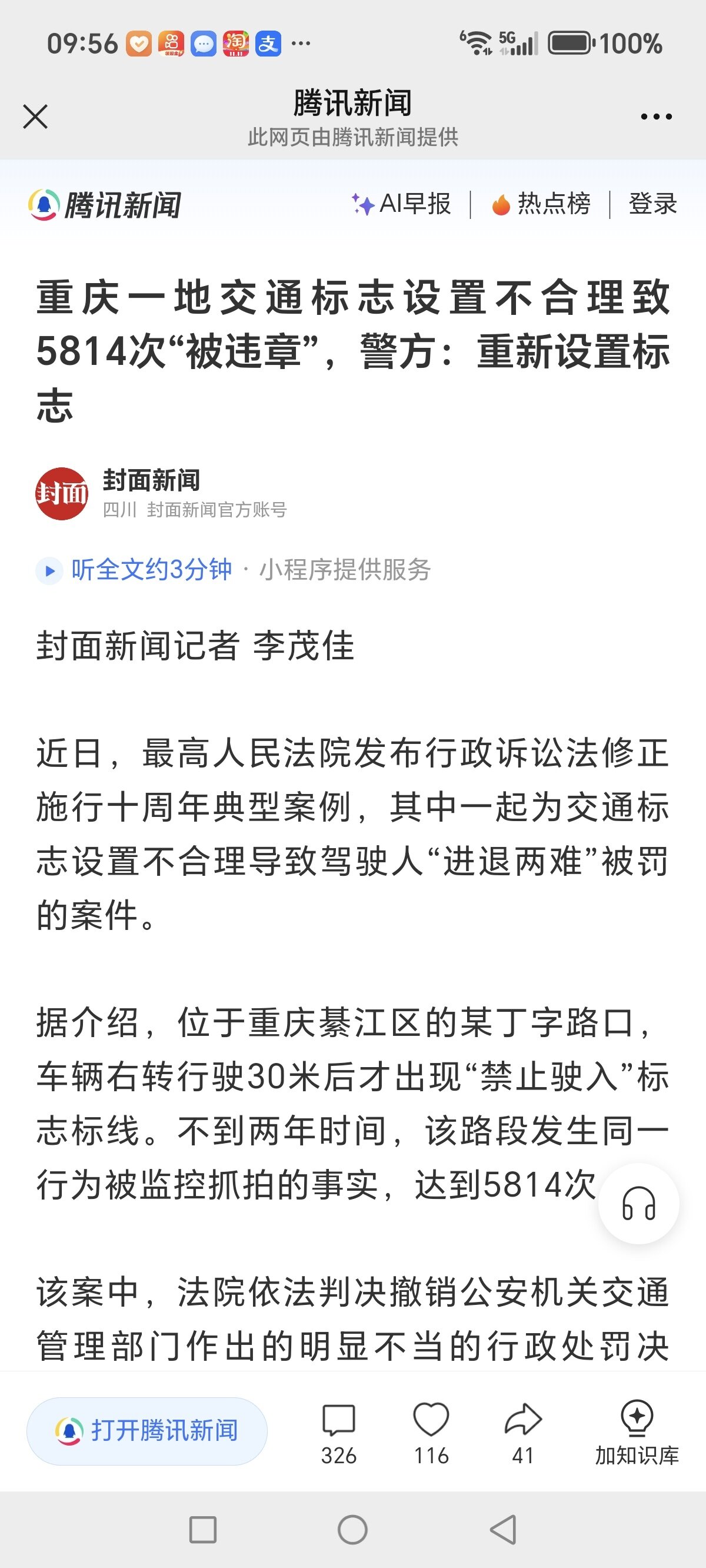Open the three-dot overflow menu

[656, 117]
